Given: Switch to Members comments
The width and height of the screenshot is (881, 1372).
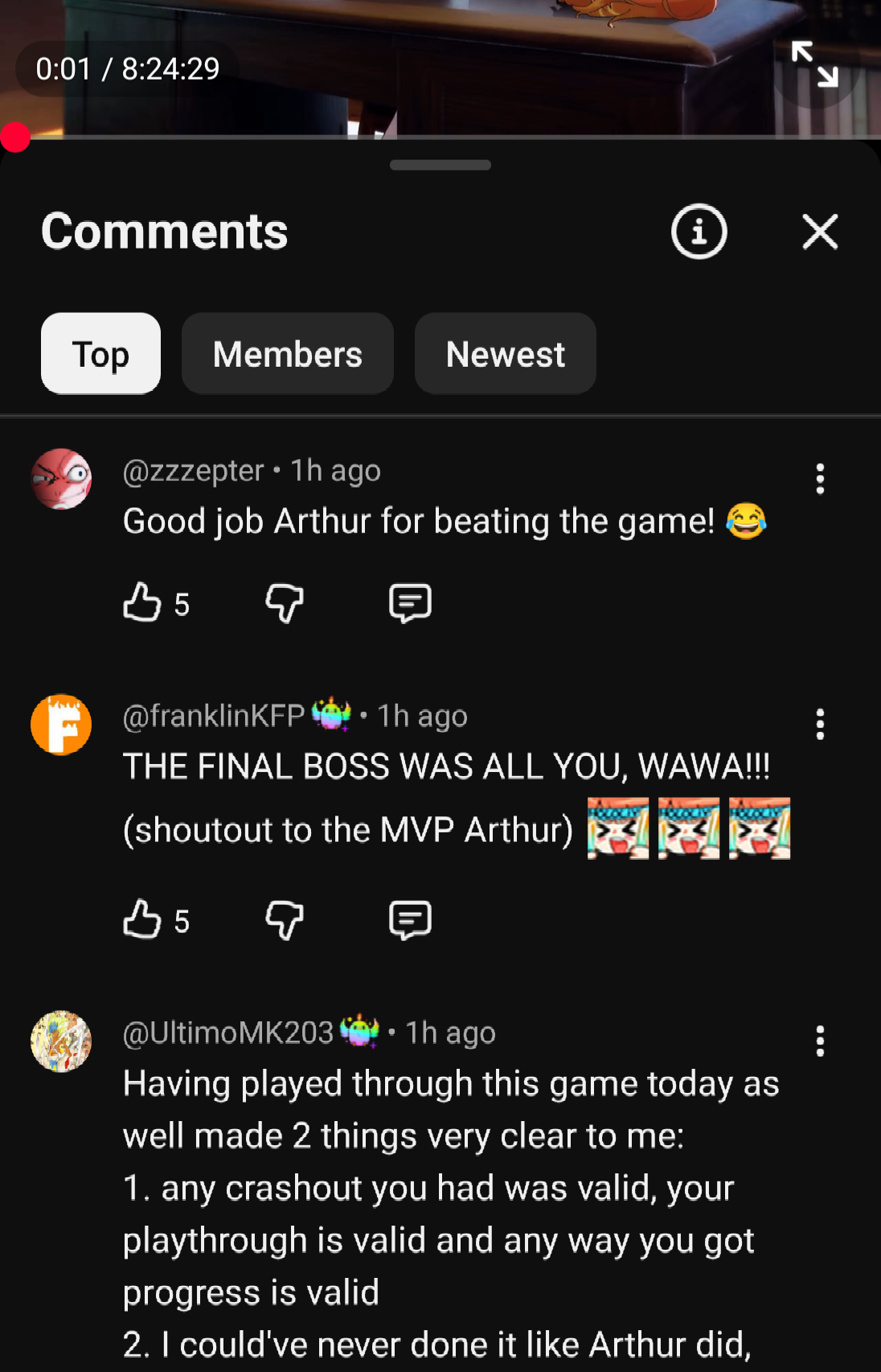Looking at the screenshot, I should tap(288, 354).
